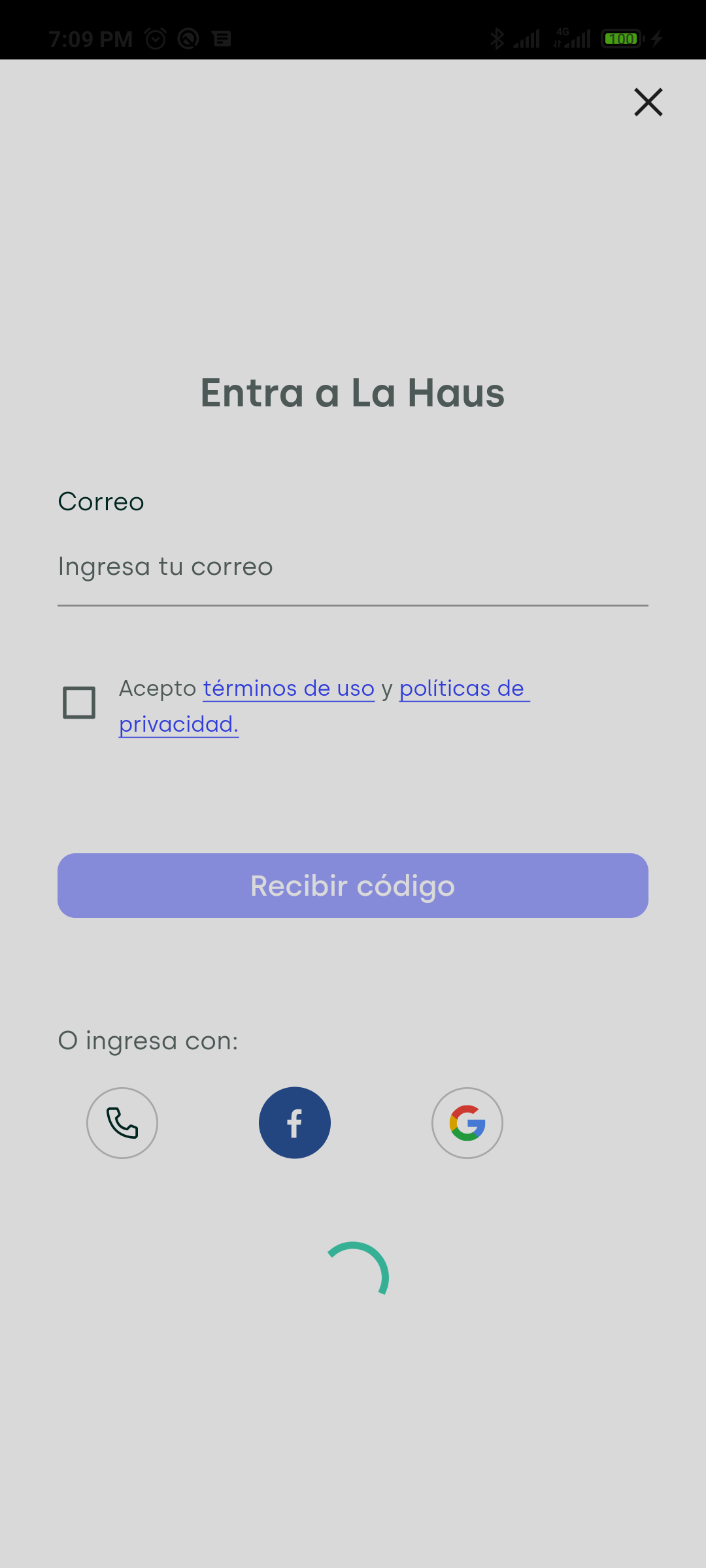
Task: Open the políticas de privacidad link
Action: click(x=324, y=706)
